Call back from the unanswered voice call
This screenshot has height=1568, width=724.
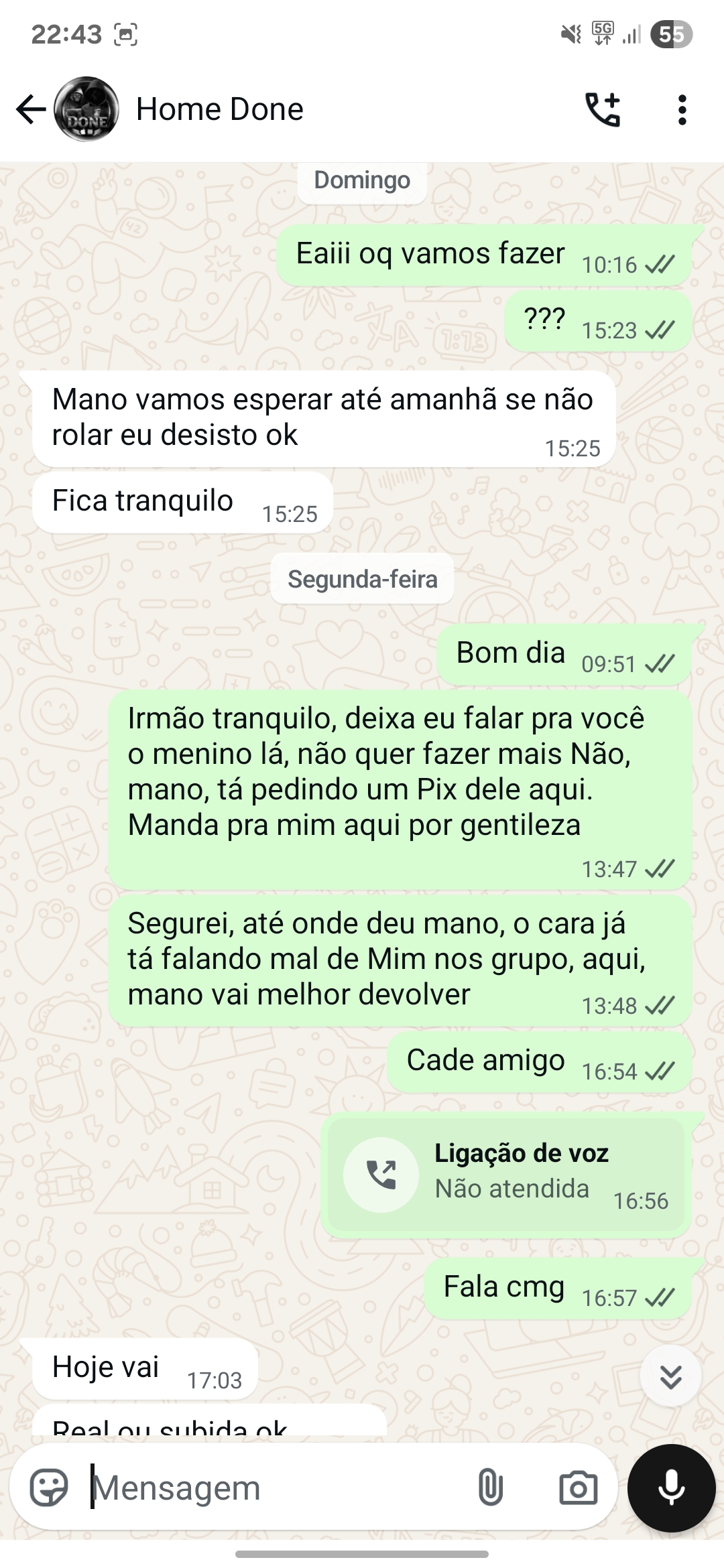381,1174
